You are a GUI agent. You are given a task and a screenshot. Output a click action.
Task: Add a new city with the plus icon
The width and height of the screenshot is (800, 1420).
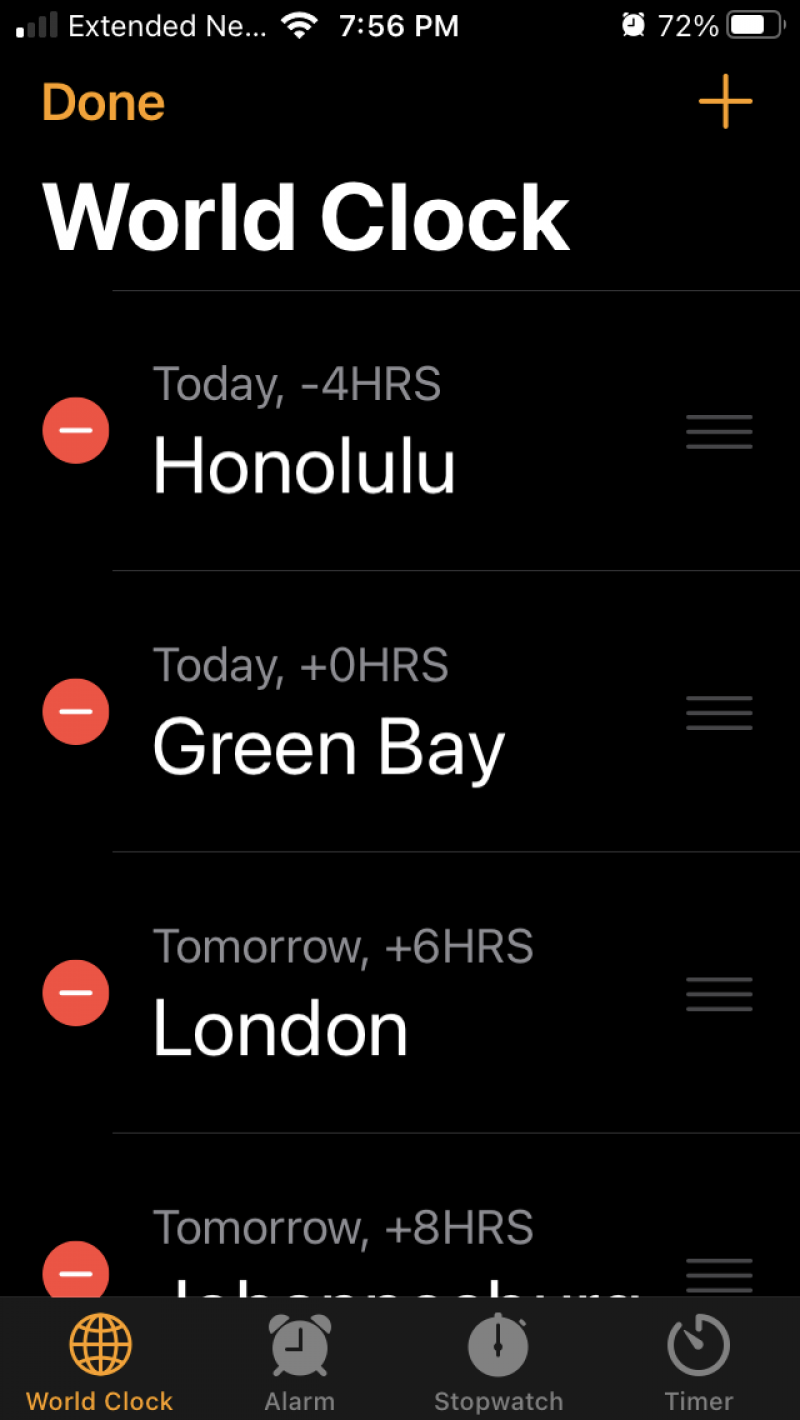point(725,101)
